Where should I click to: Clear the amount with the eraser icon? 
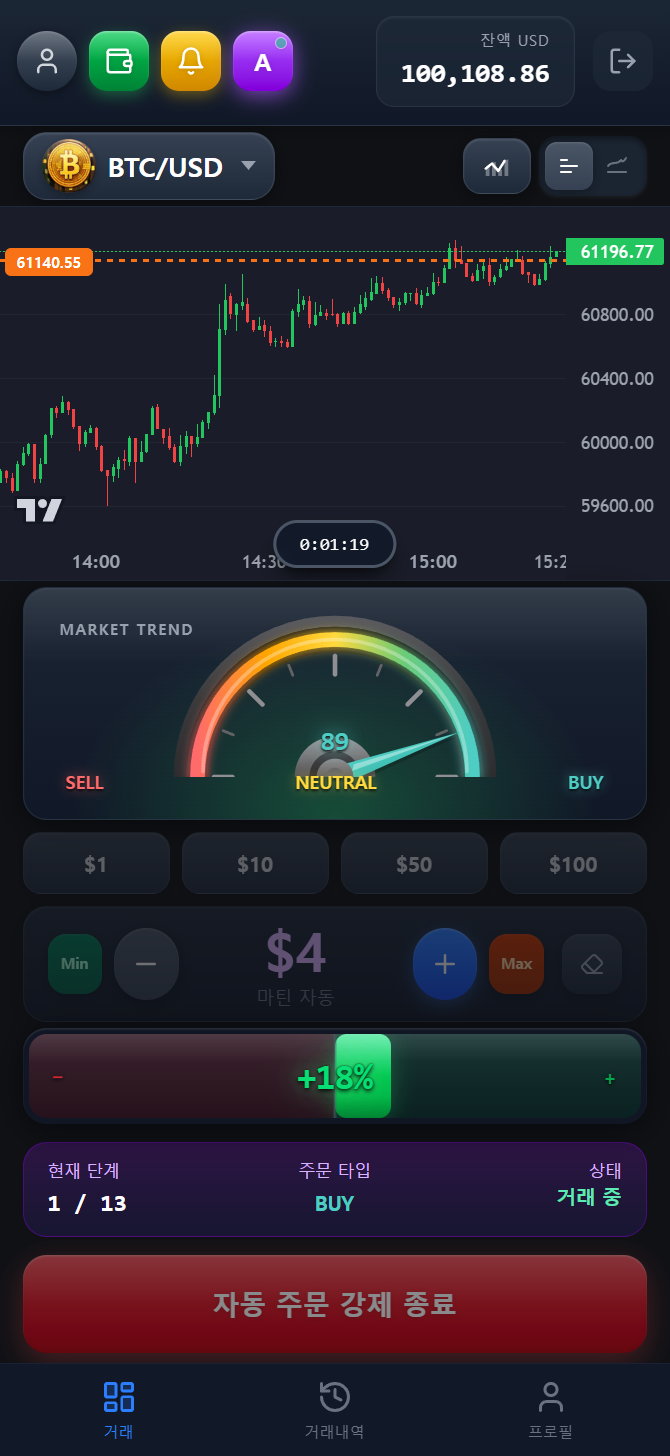pyautogui.click(x=592, y=964)
